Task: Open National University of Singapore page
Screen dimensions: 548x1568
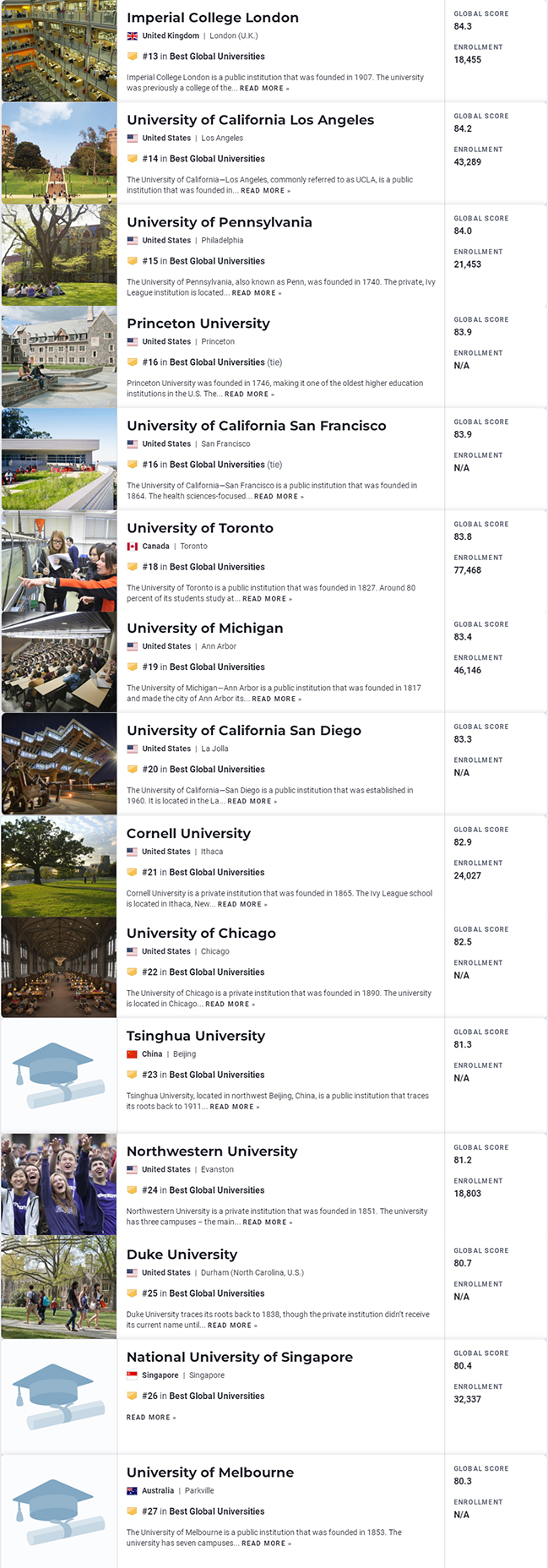Action: 239,1357
